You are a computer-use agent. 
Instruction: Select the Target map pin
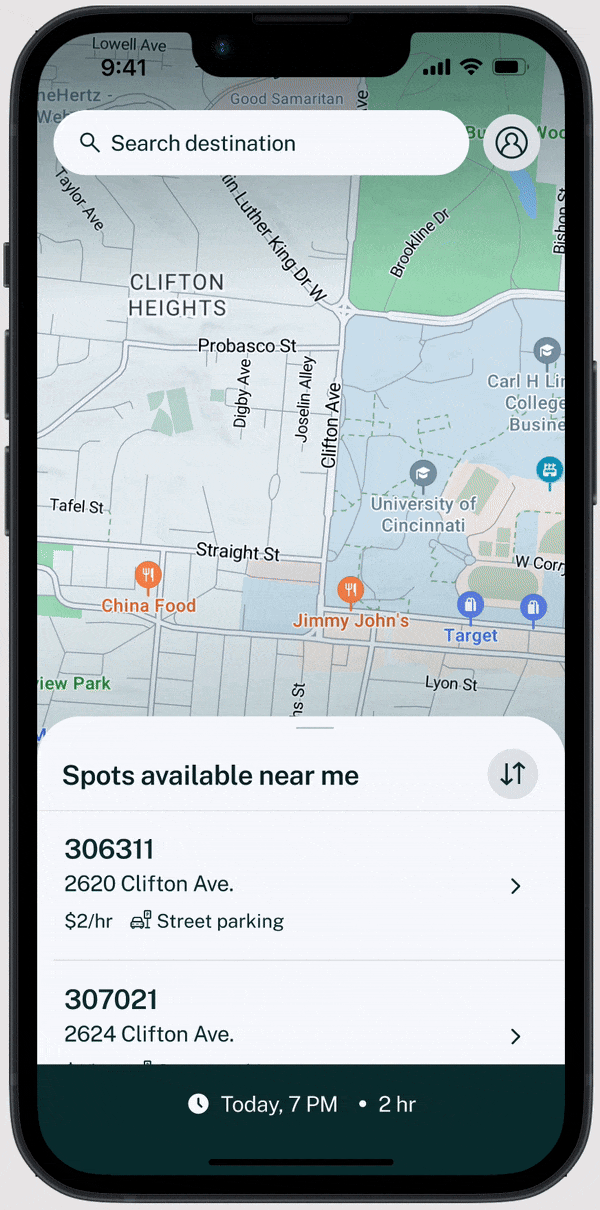pos(470,606)
